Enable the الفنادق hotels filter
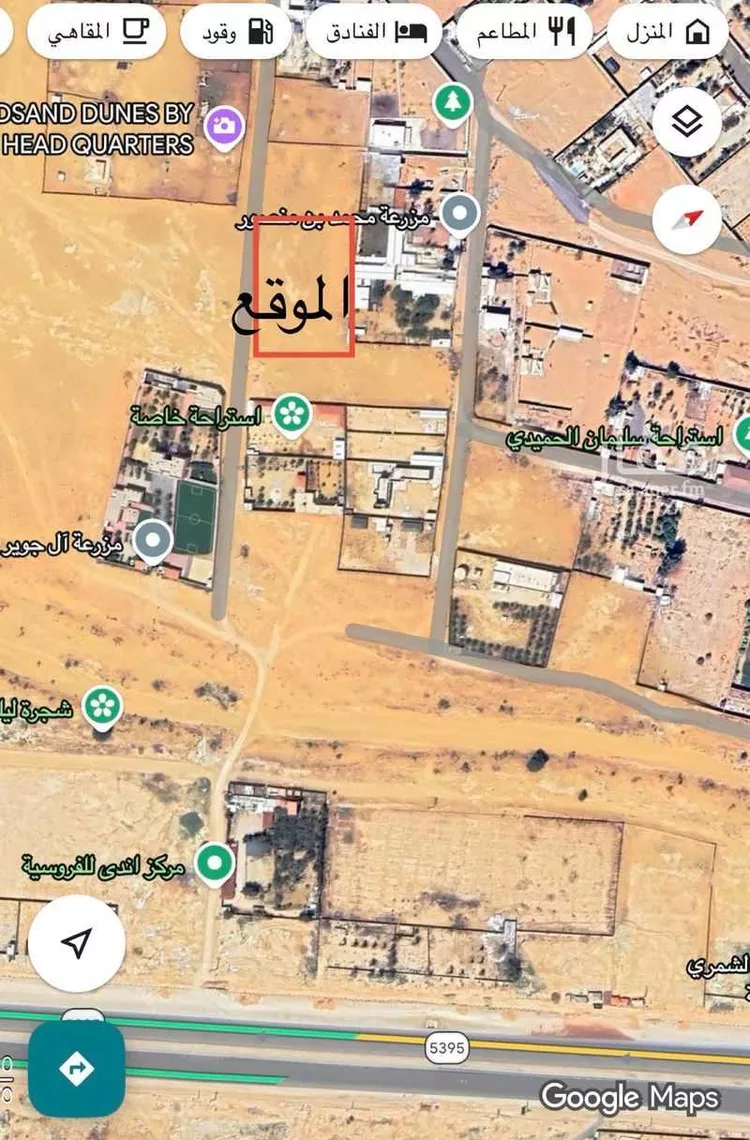The image size is (750, 1140). coord(375,32)
